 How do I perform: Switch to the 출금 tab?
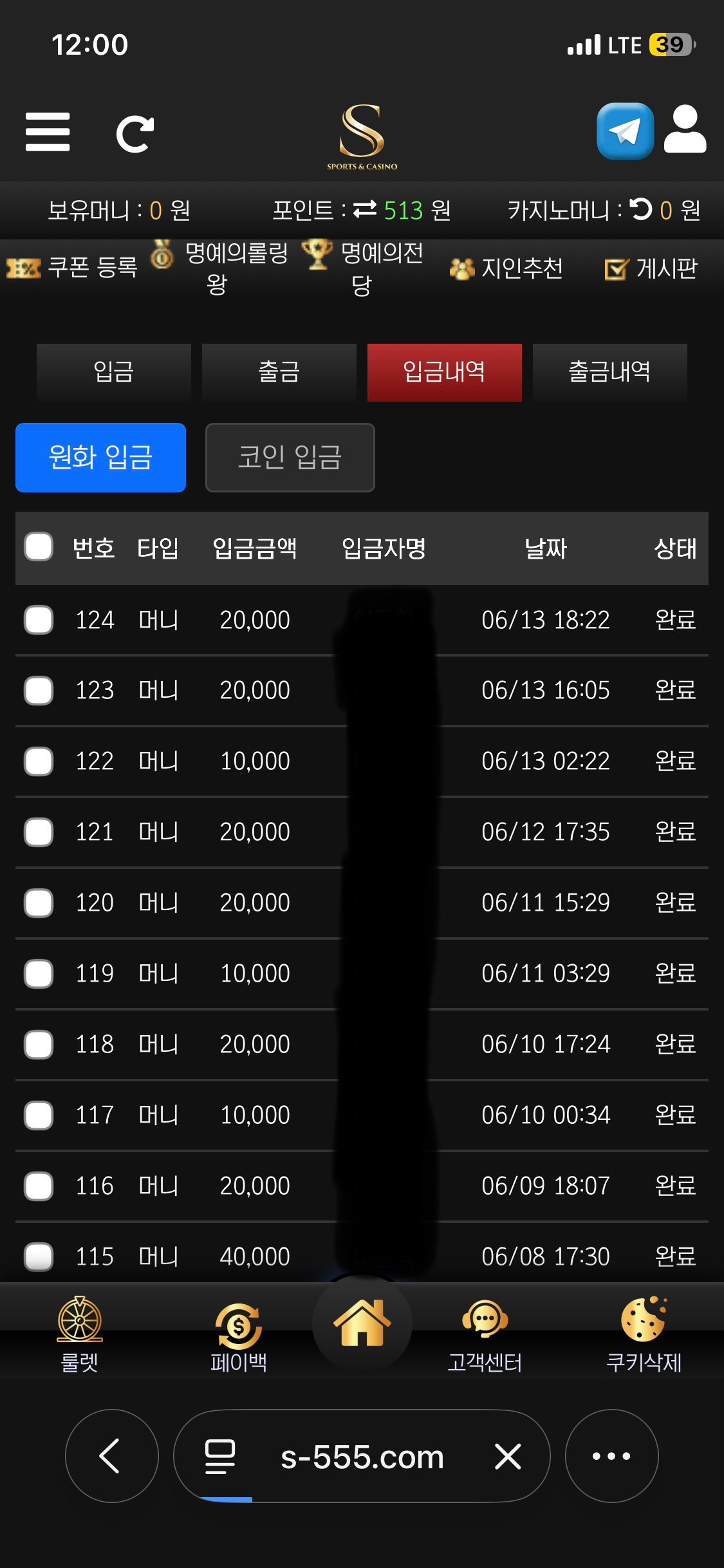pyautogui.click(x=279, y=372)
